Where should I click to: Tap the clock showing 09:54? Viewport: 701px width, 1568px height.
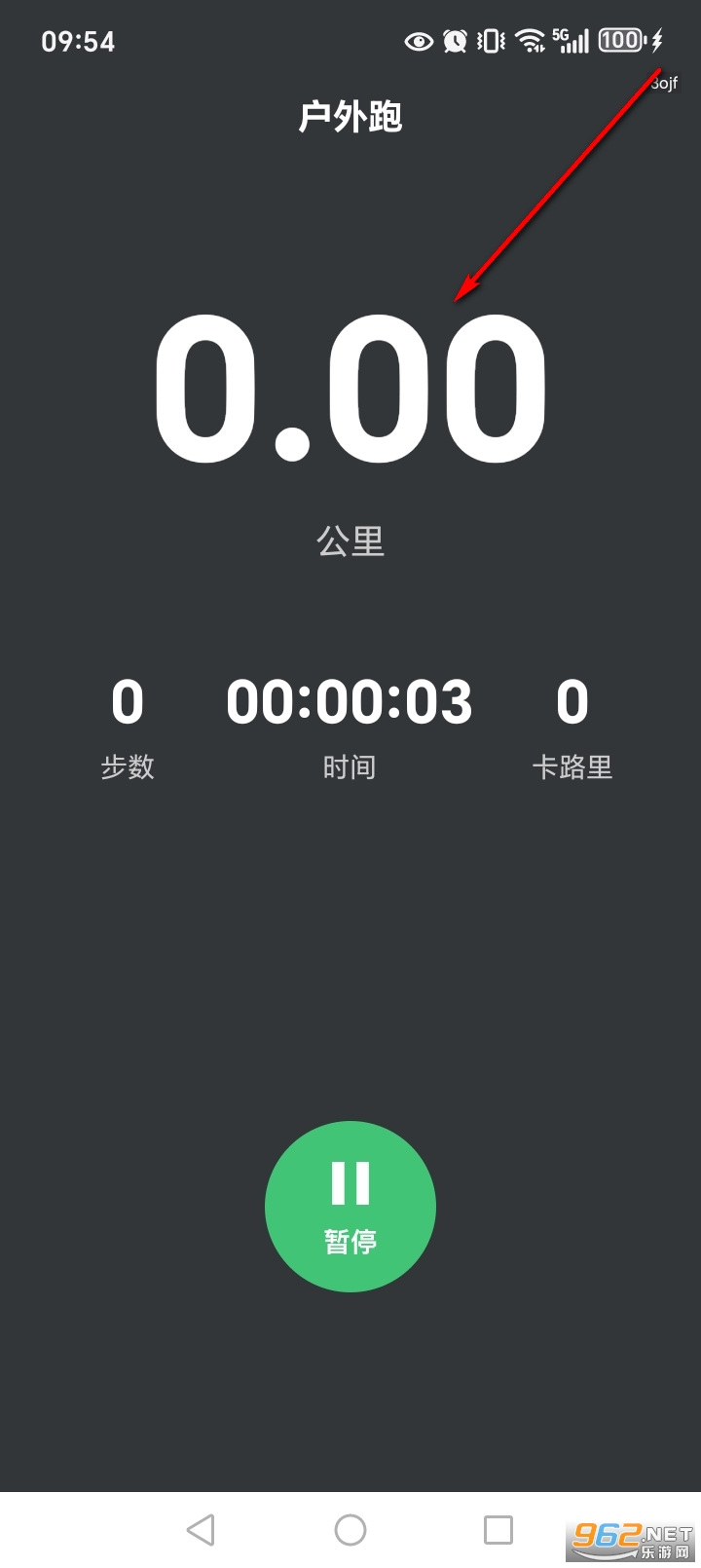pos(79,41)
